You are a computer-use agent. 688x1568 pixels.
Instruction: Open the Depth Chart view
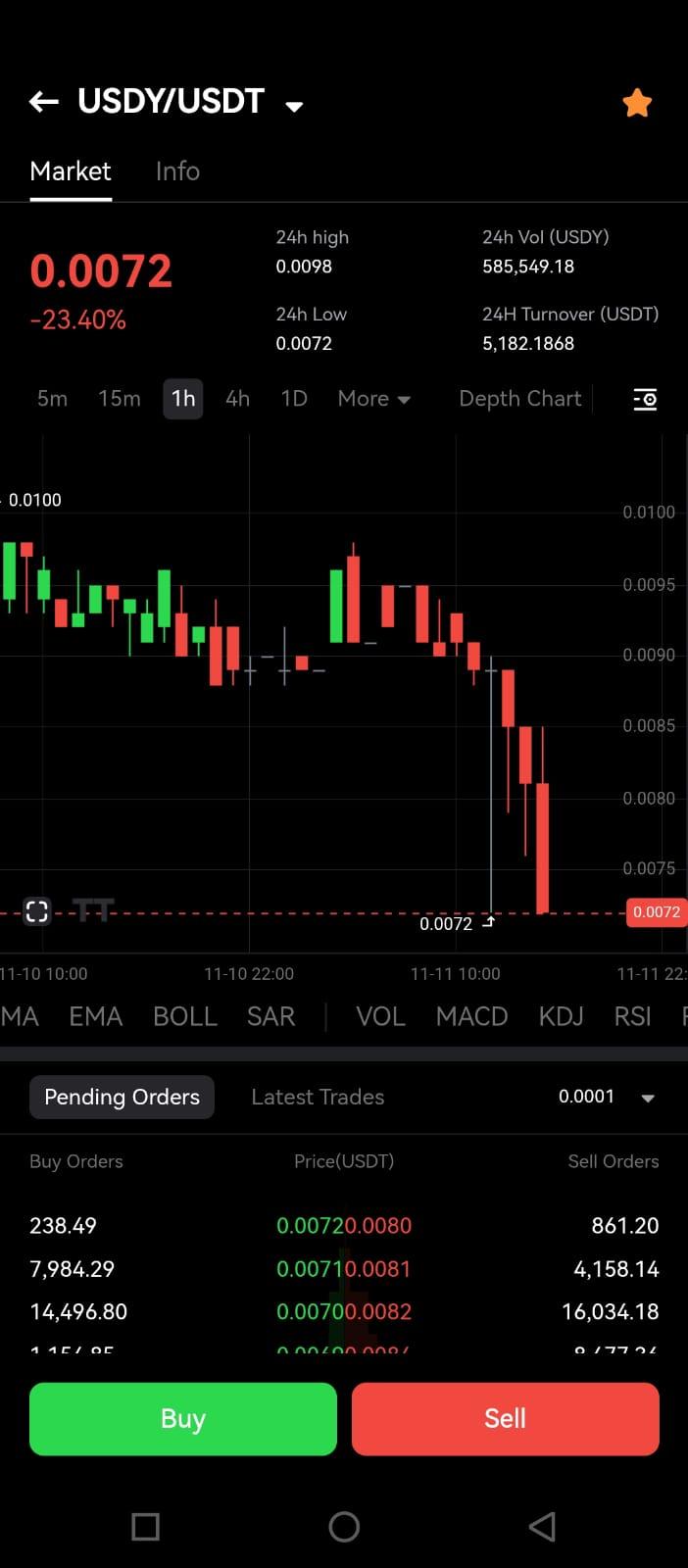[519, 399]
